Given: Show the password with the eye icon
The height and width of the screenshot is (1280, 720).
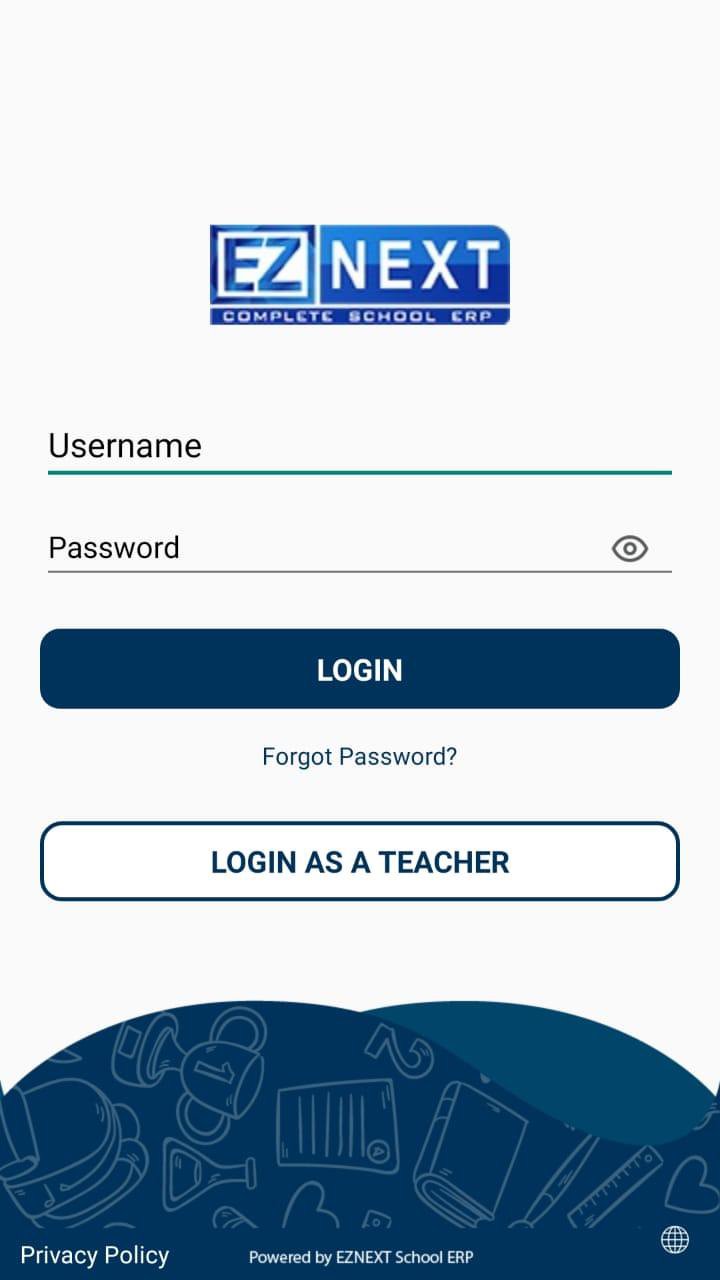Looking at the screenshot, I should (x=629, y=548).
